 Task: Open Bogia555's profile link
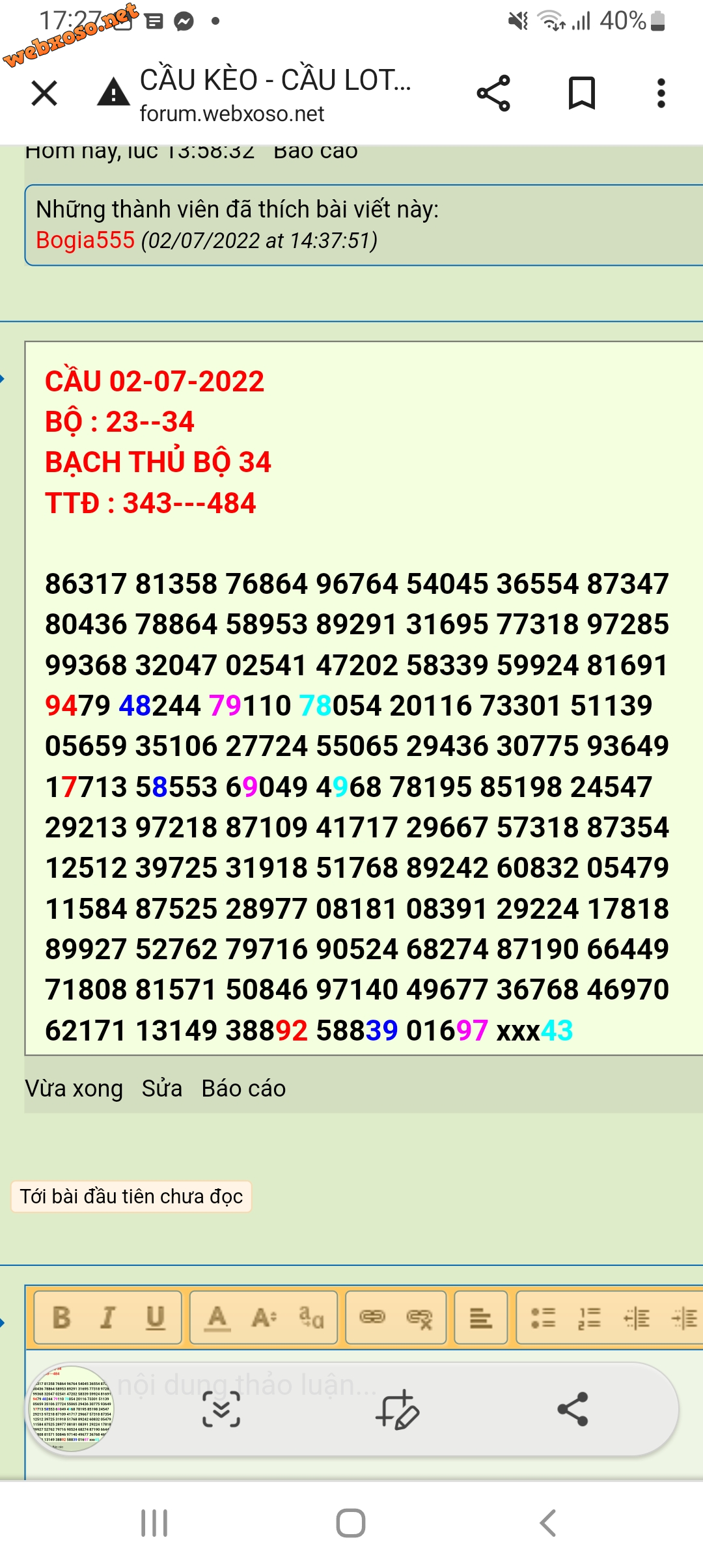(85, 240)
